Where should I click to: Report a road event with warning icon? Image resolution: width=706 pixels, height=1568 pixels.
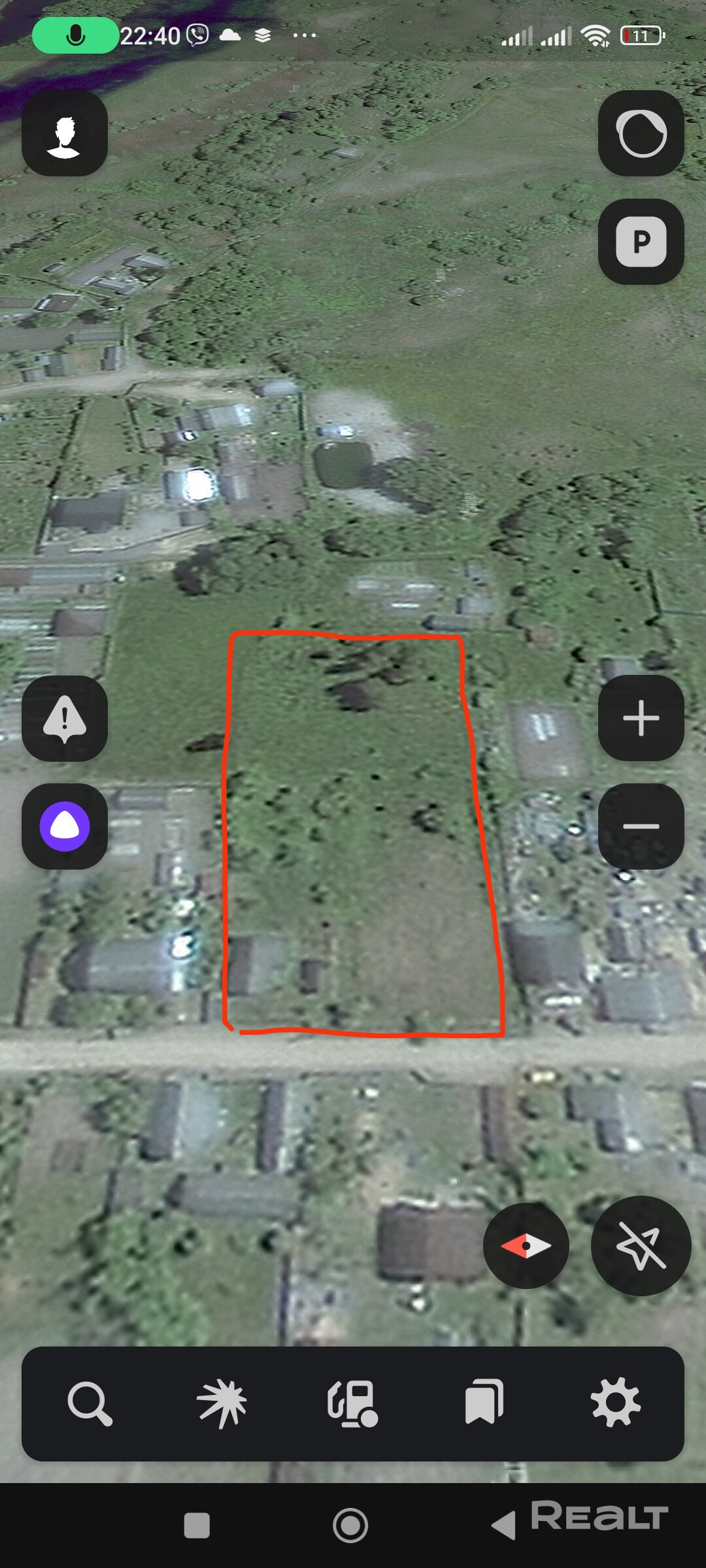tap(65, 719)
